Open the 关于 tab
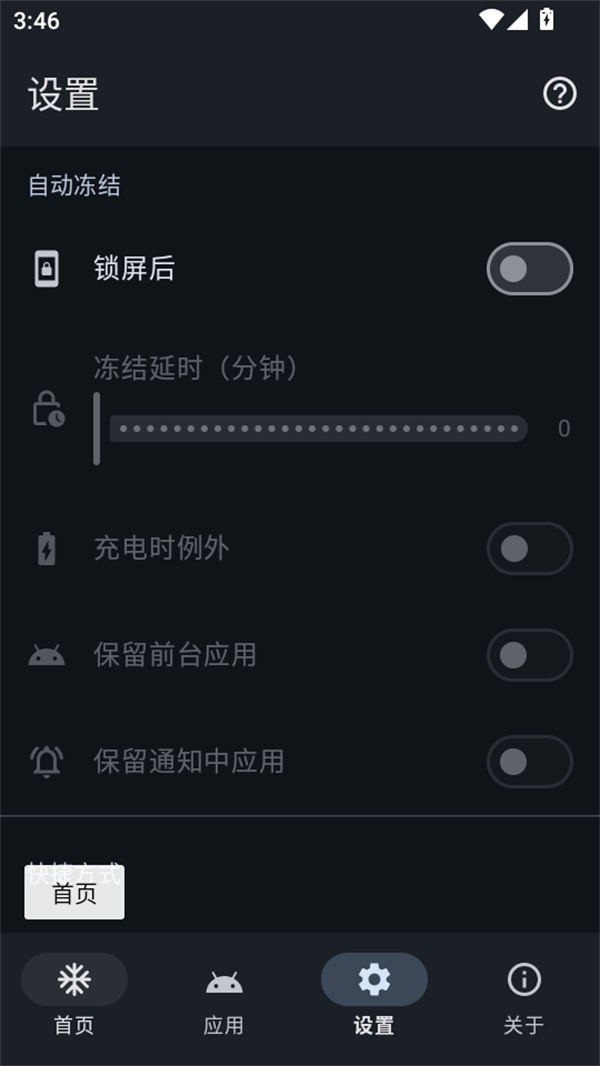 (x=524, y=996)
